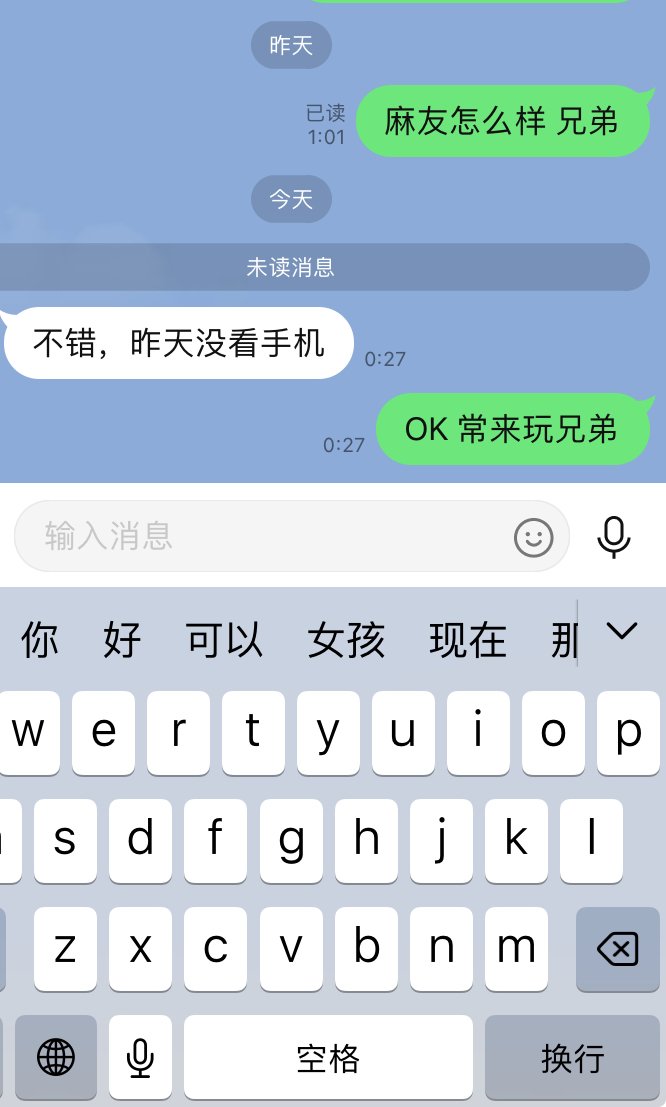Tap the 换行 return key
This screenshot has width=666, height=1107.
572,1058
